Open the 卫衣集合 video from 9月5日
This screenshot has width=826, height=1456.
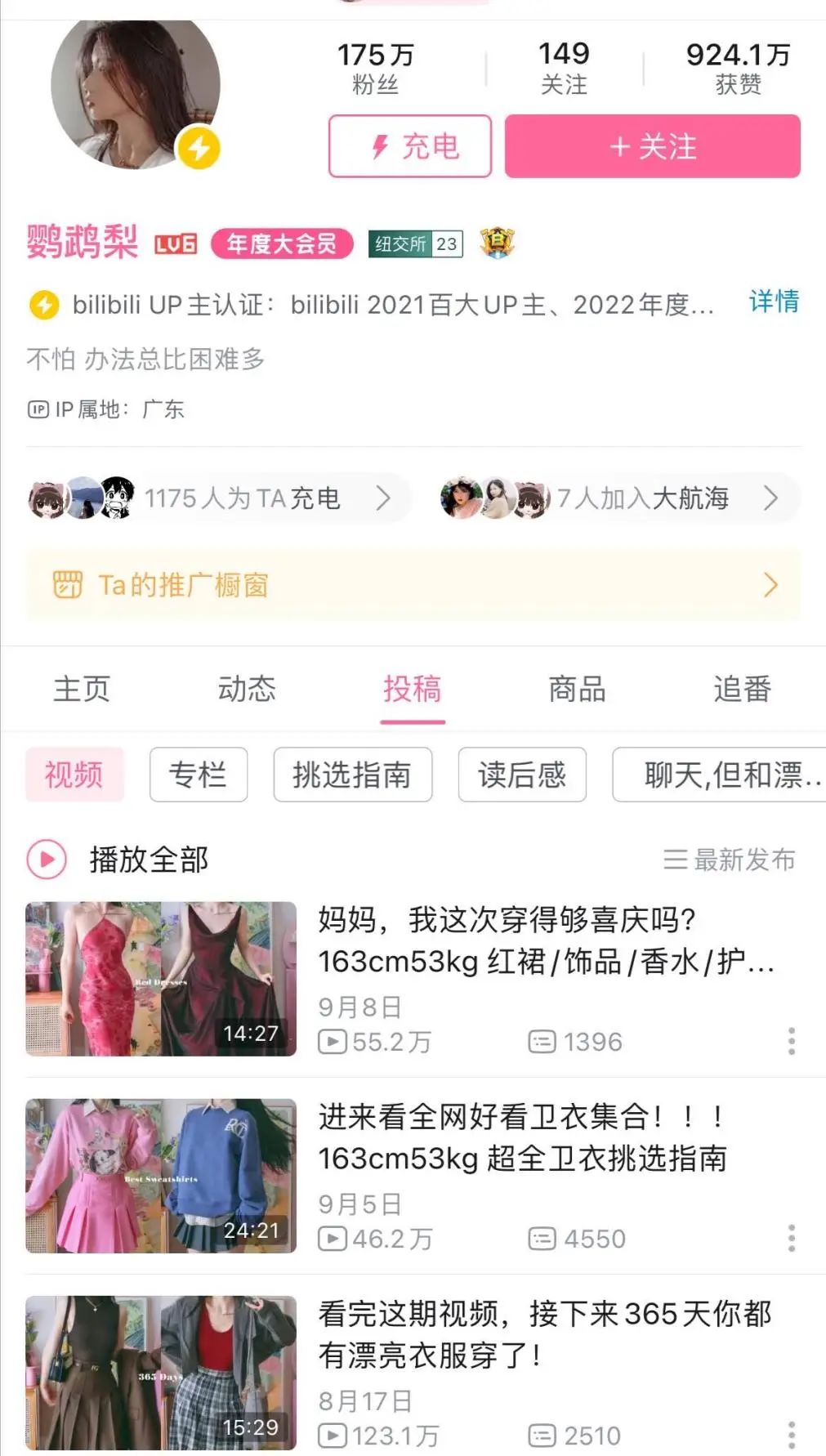523,1137
